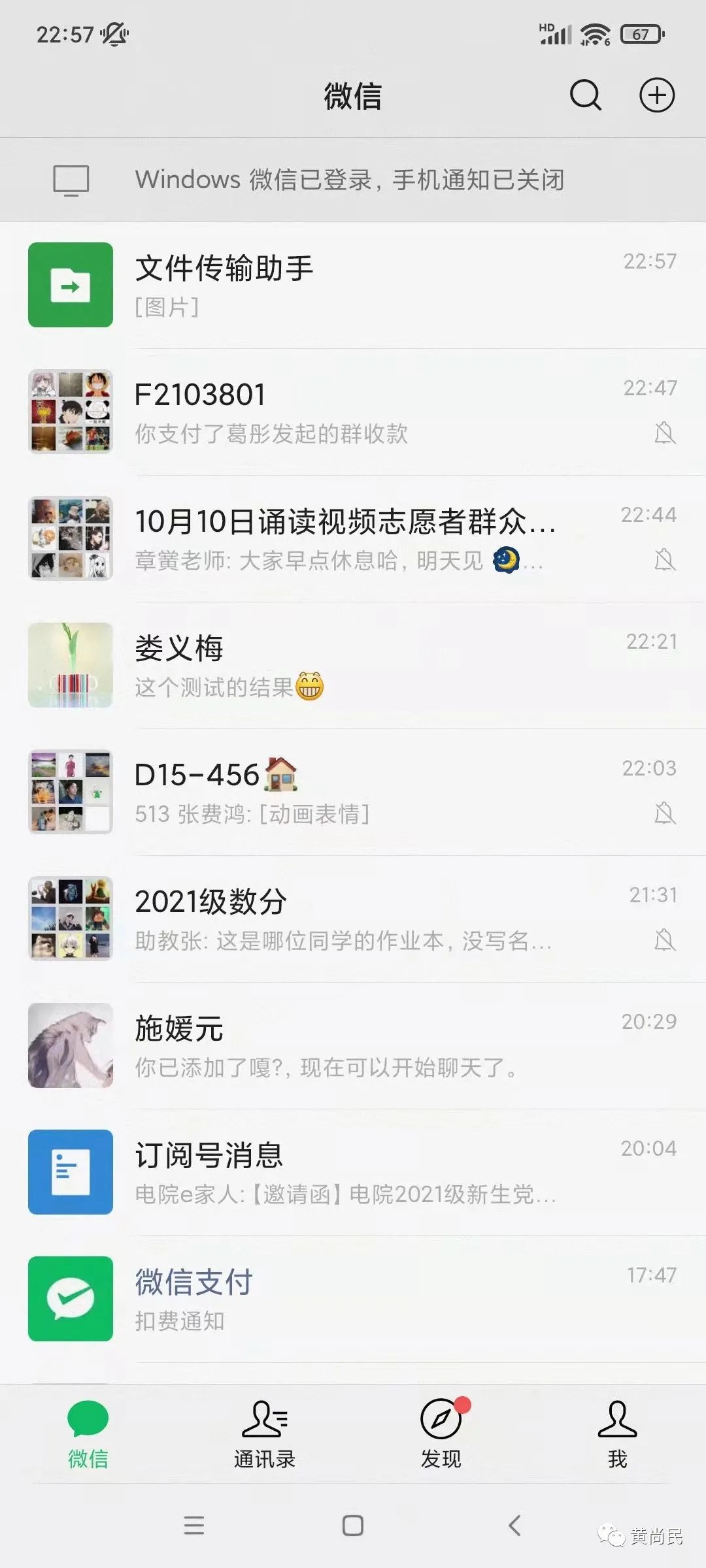Tap the system home button
This screenshot has width=706, height=1568.
(x=353, y=1526)
